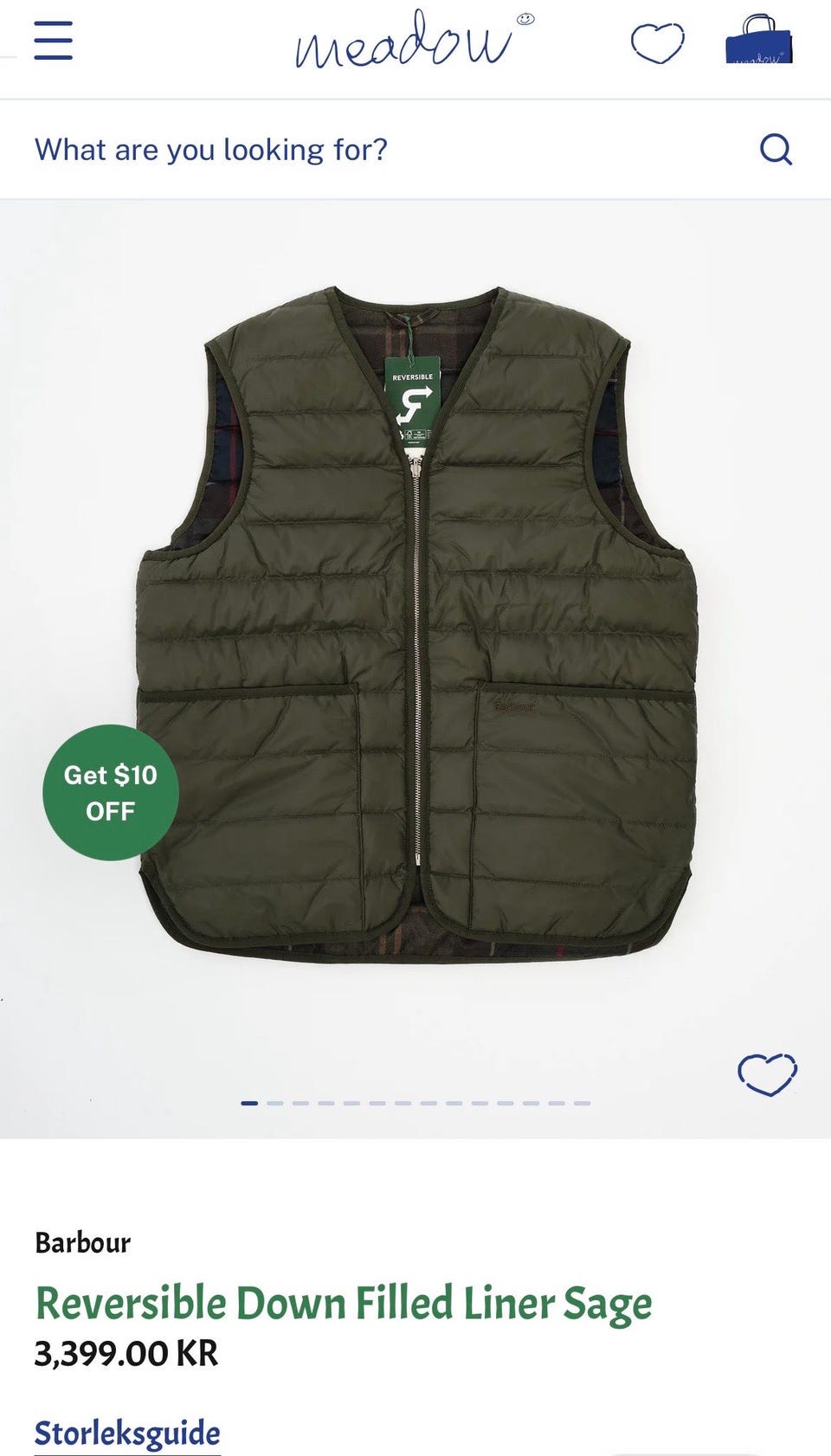This screenshot has height=1456, width=831.
Task: Tap the magnifying glass search icon
Action: coord(776,150)
